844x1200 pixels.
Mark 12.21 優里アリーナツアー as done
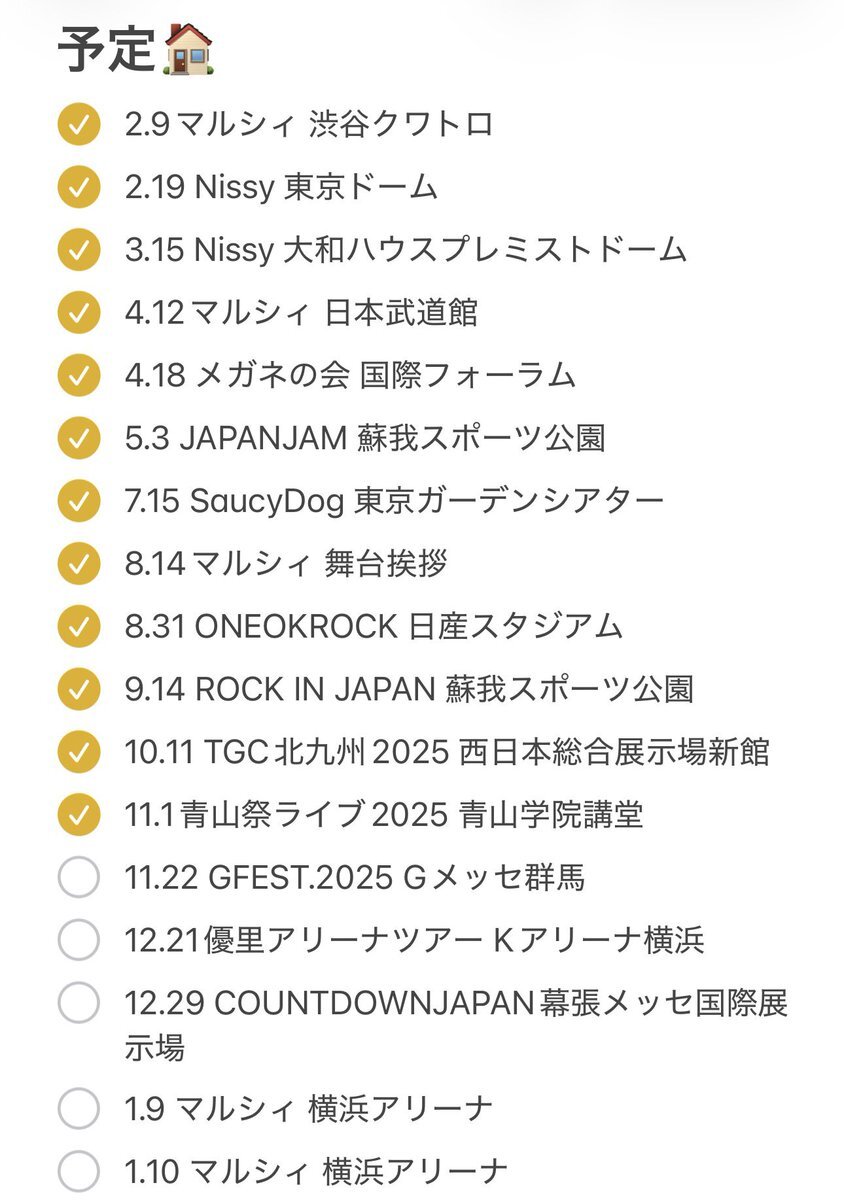79,940
